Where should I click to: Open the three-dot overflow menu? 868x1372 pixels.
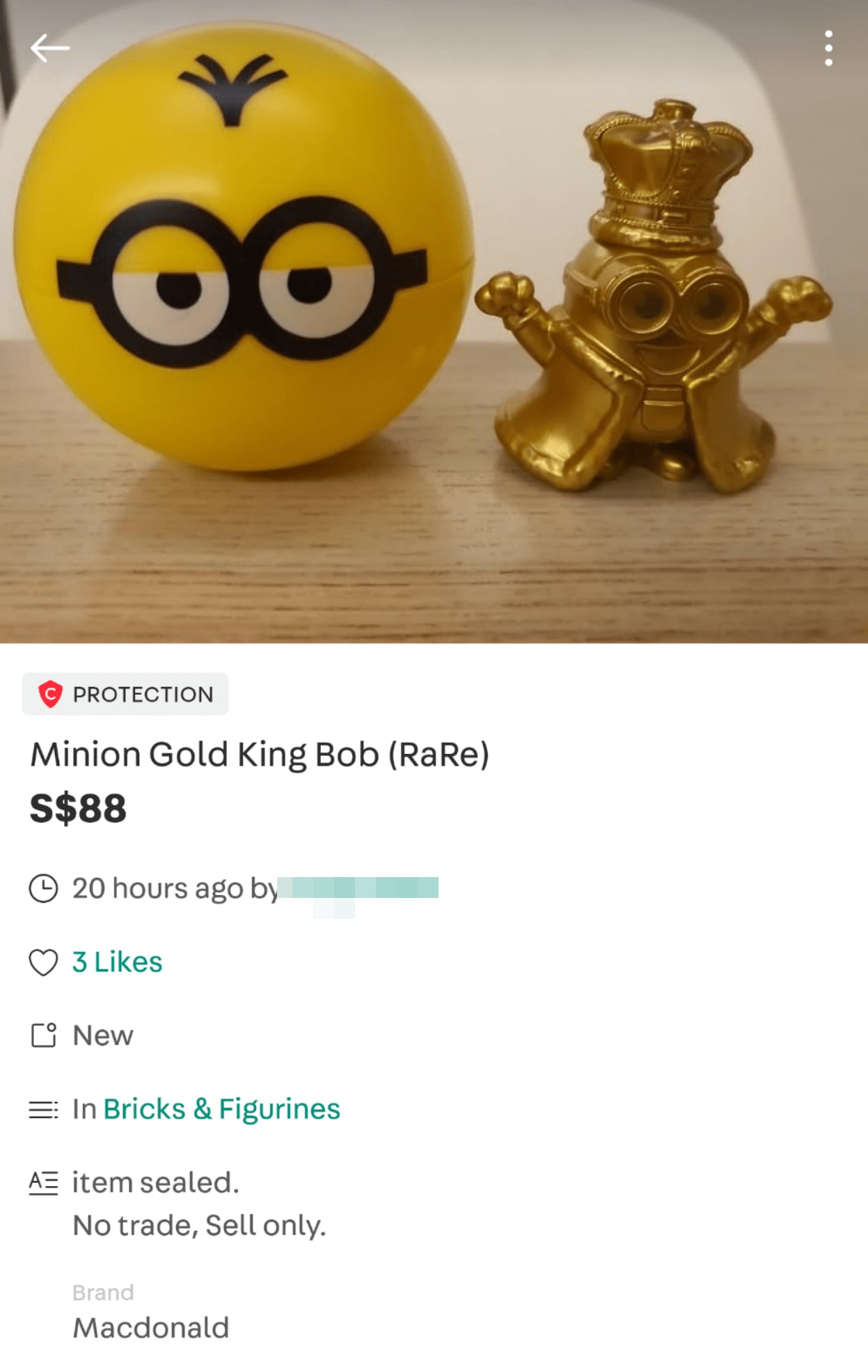click(828, 48)
